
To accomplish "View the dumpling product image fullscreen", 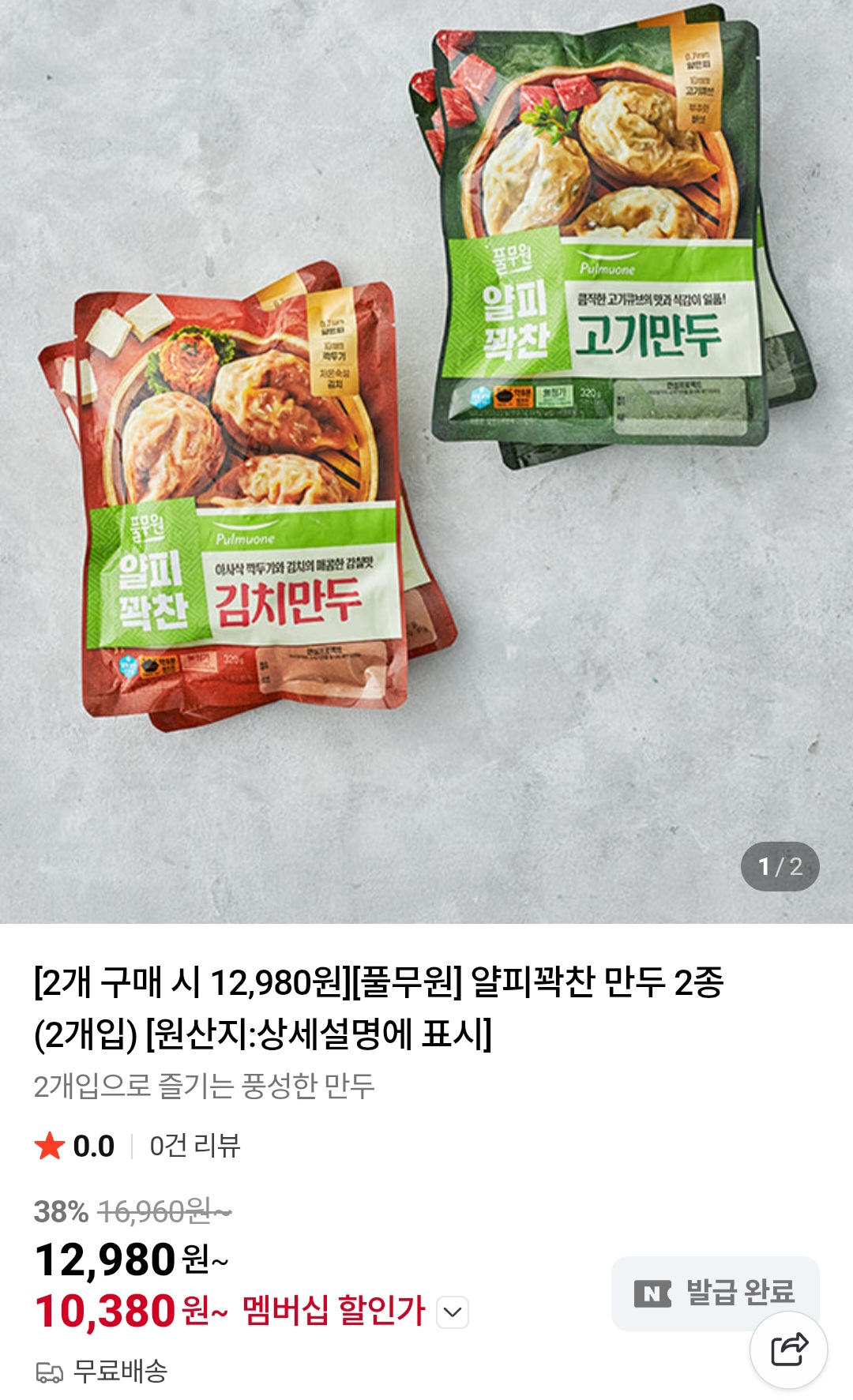I will (426, 462).
